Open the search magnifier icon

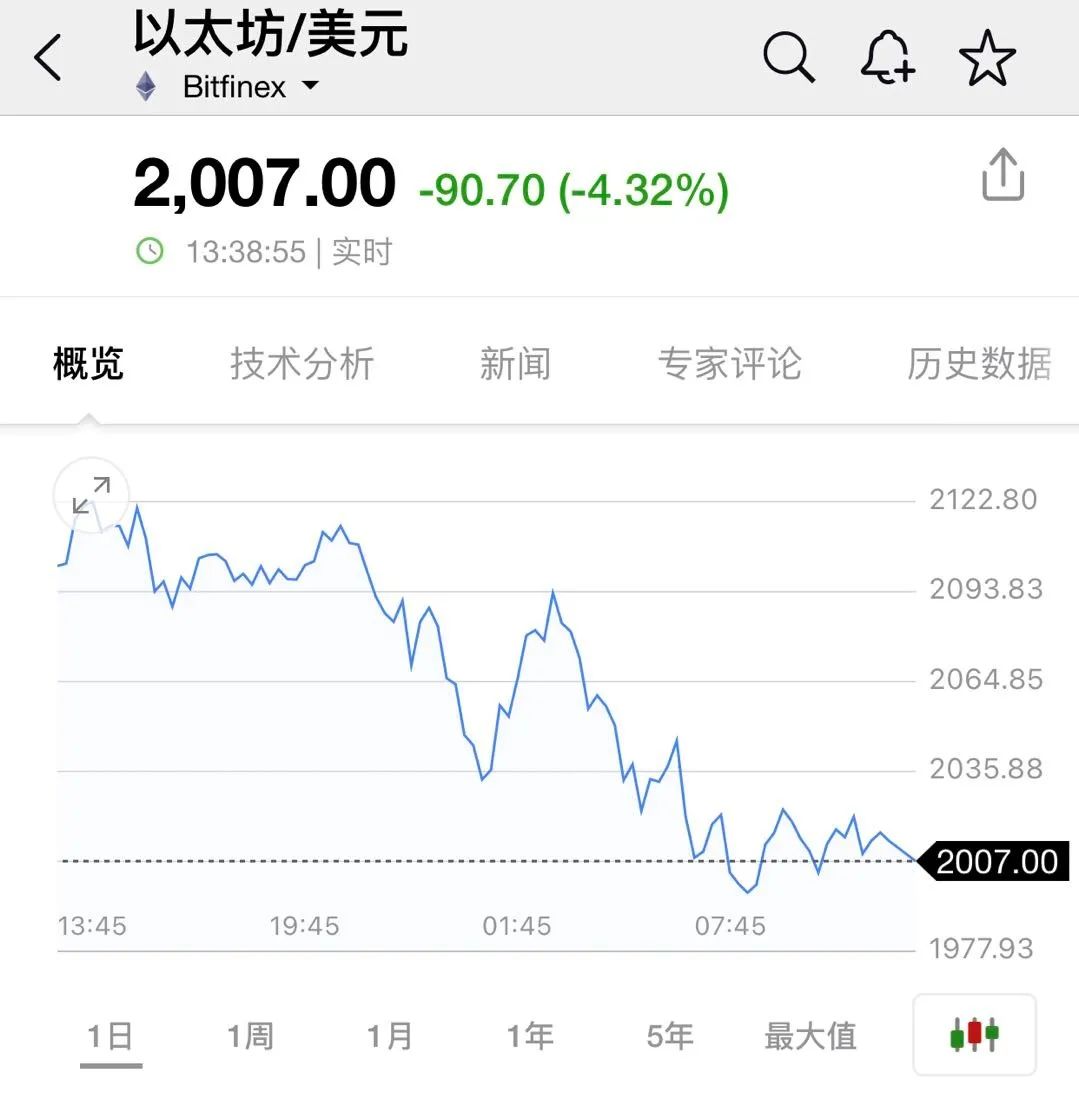(x=789, y=56)
